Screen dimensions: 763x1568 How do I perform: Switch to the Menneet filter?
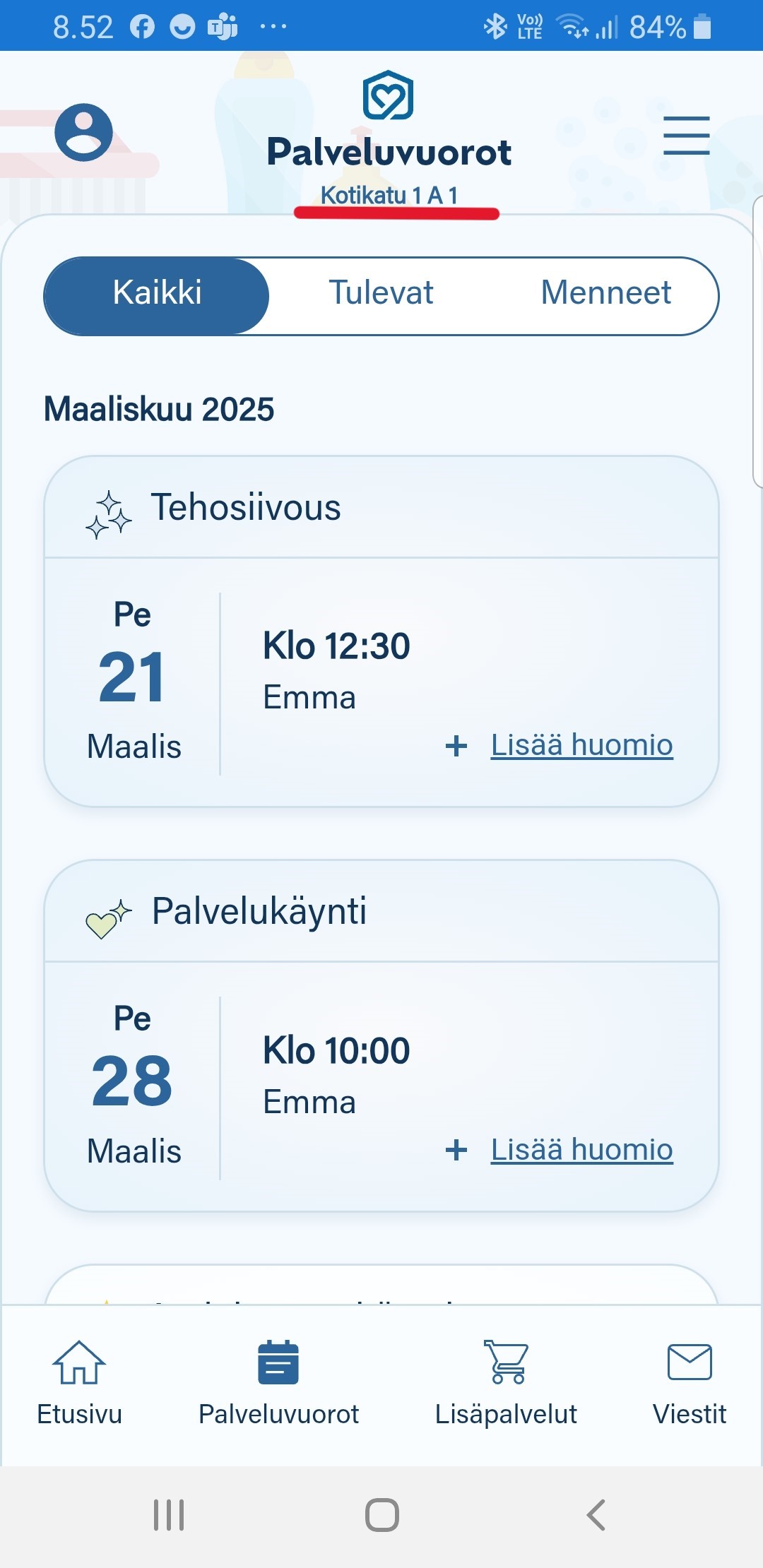pyautogui.click(x=606, y=293)
